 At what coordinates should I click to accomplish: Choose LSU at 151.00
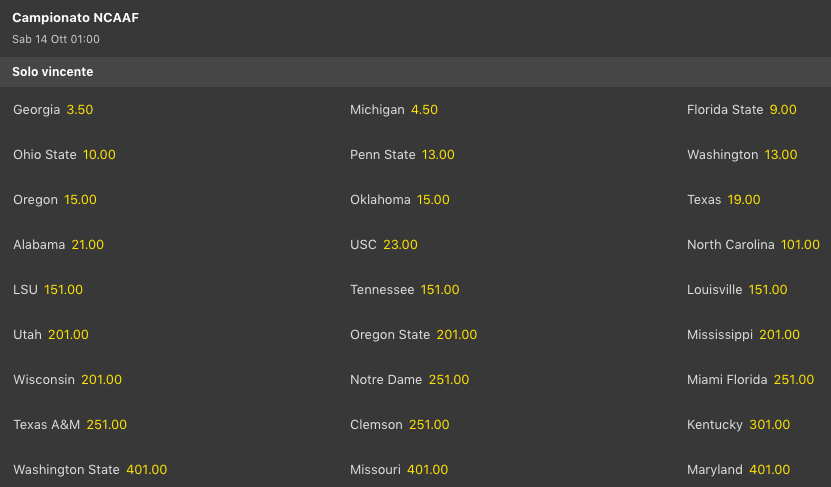[x=63, y=290]
